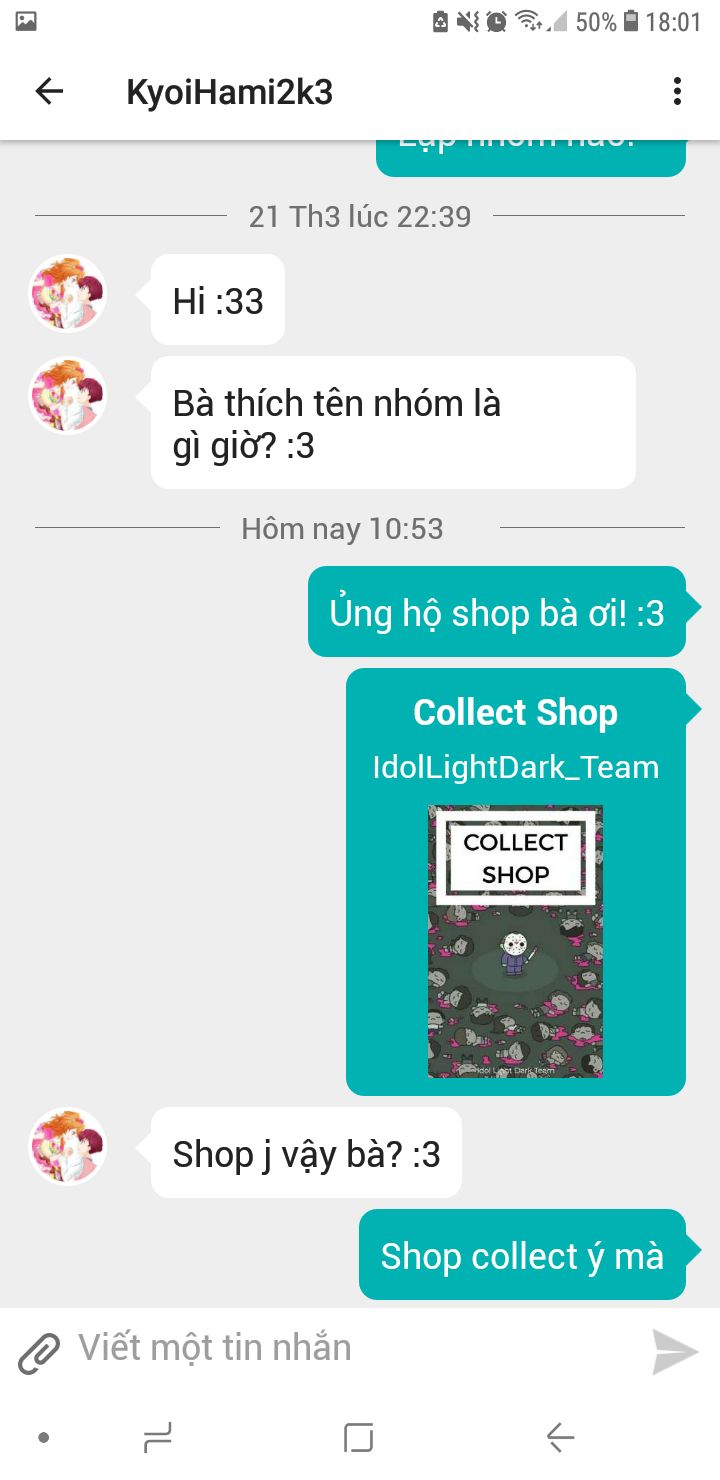Send the message with the arrow icon
This screenshot has height=1480, width=720.
(x=675, y=1352)
